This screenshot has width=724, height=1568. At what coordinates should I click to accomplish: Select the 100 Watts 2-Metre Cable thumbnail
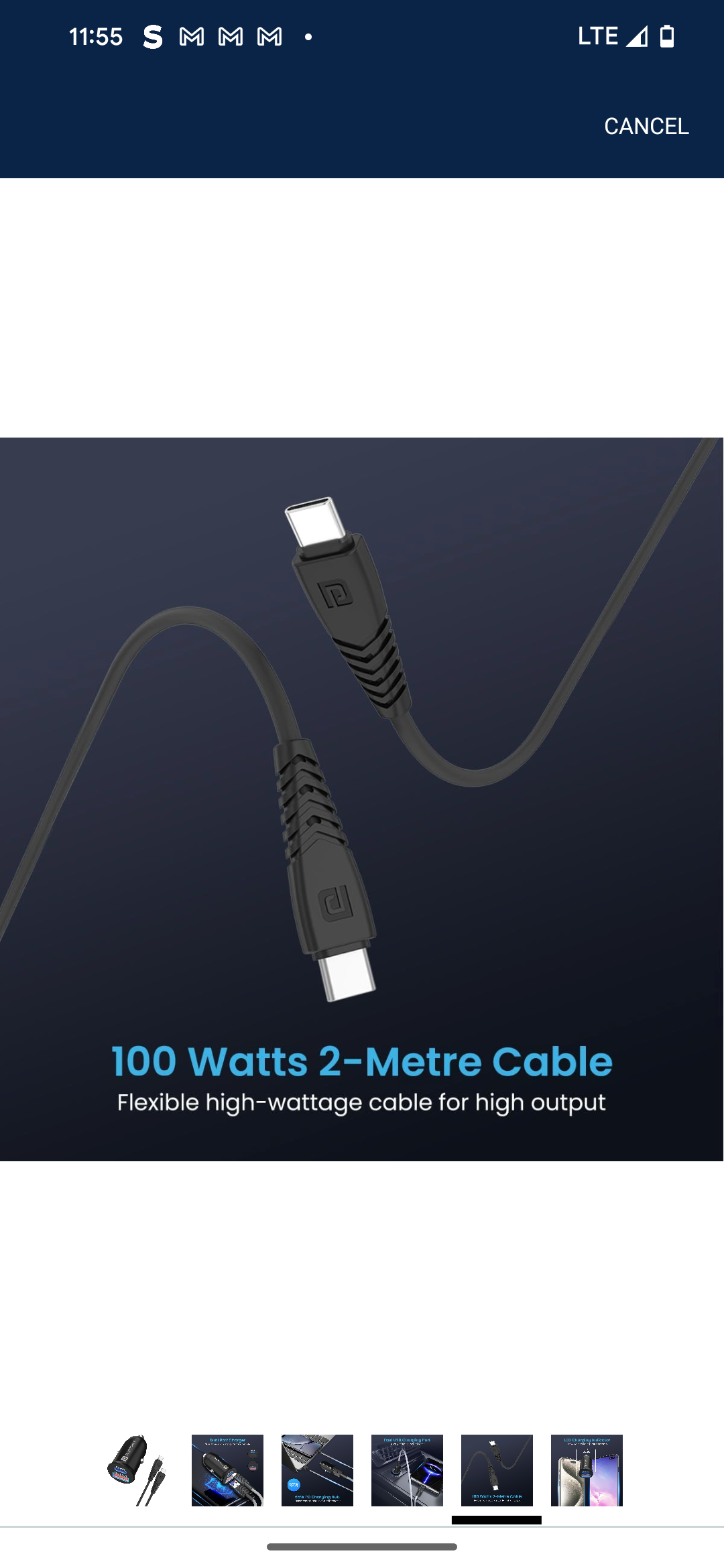pyautogui.click(x=497, y=1470)
